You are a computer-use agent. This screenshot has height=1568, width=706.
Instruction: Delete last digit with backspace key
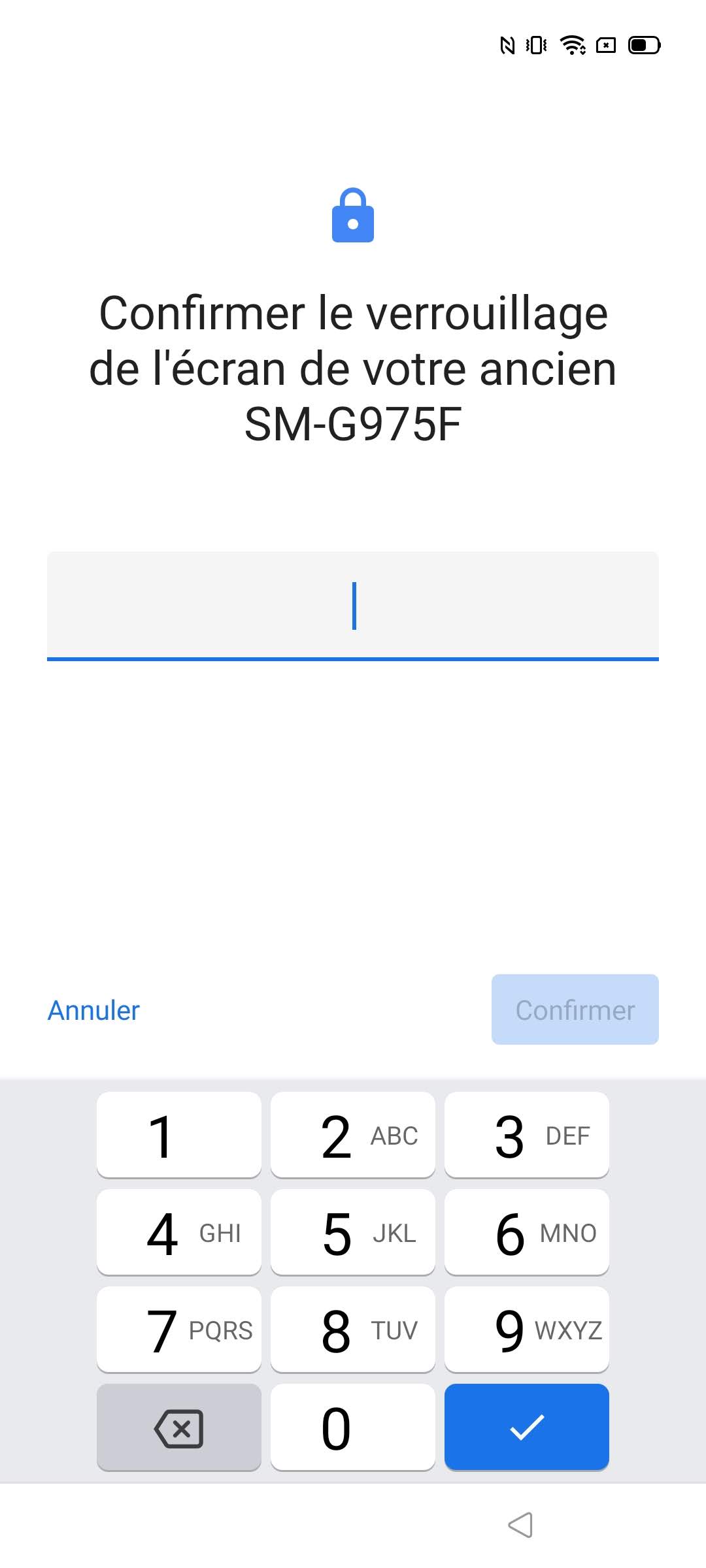tap(178, 1428)
